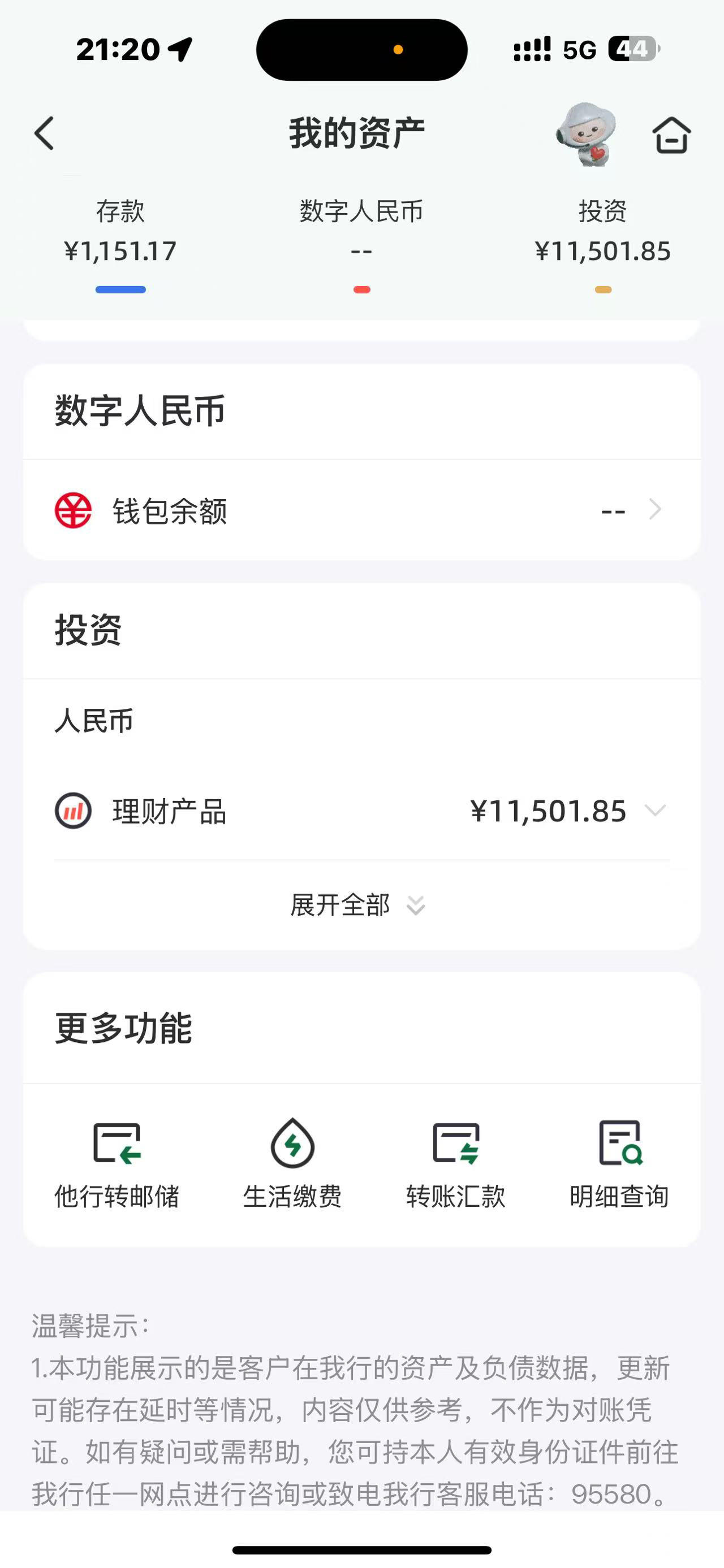Open 明细查询 transaction details
Viewport: 724px width, 1568px height.
point(619,1164)
